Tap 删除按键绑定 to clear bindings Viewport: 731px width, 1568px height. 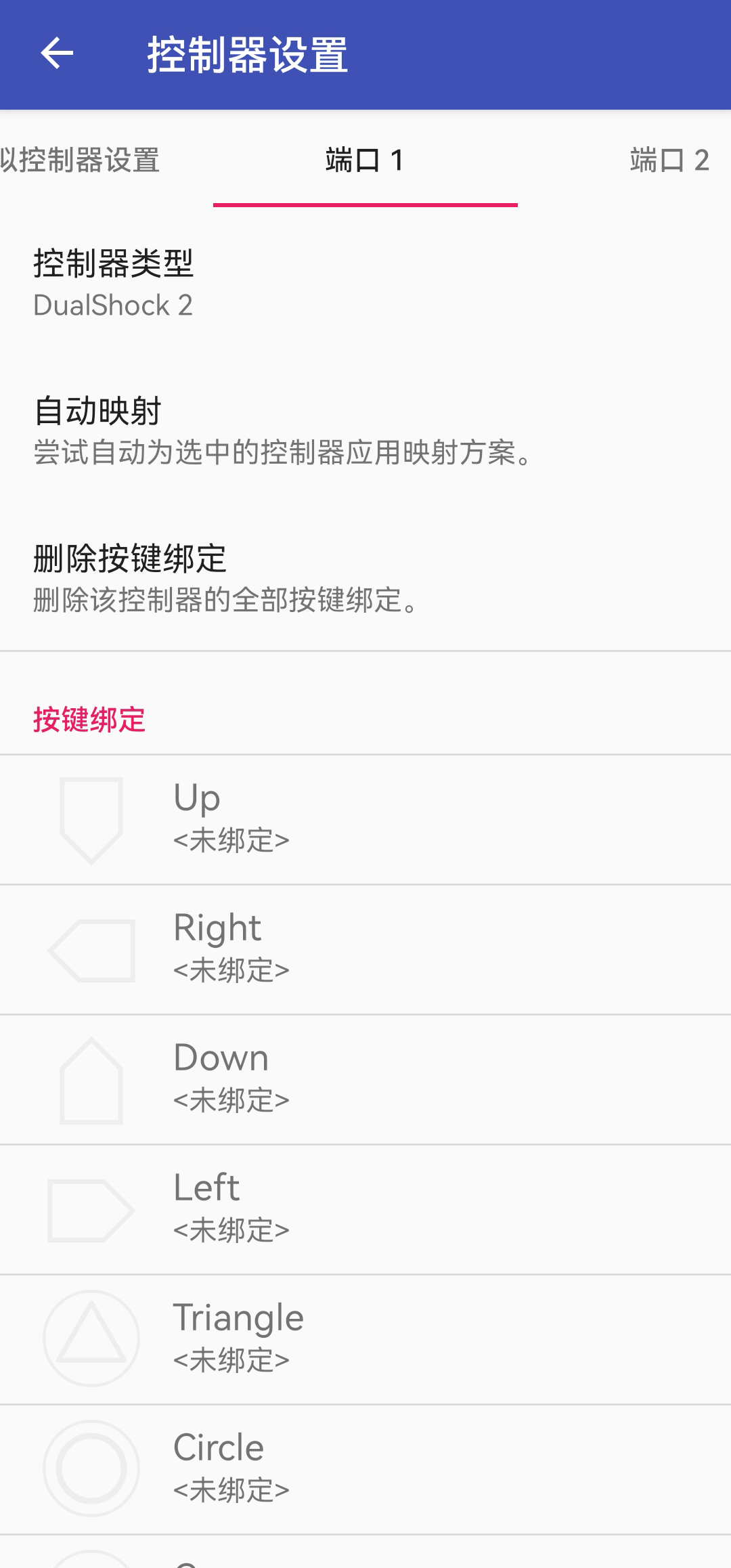point(365,578)
